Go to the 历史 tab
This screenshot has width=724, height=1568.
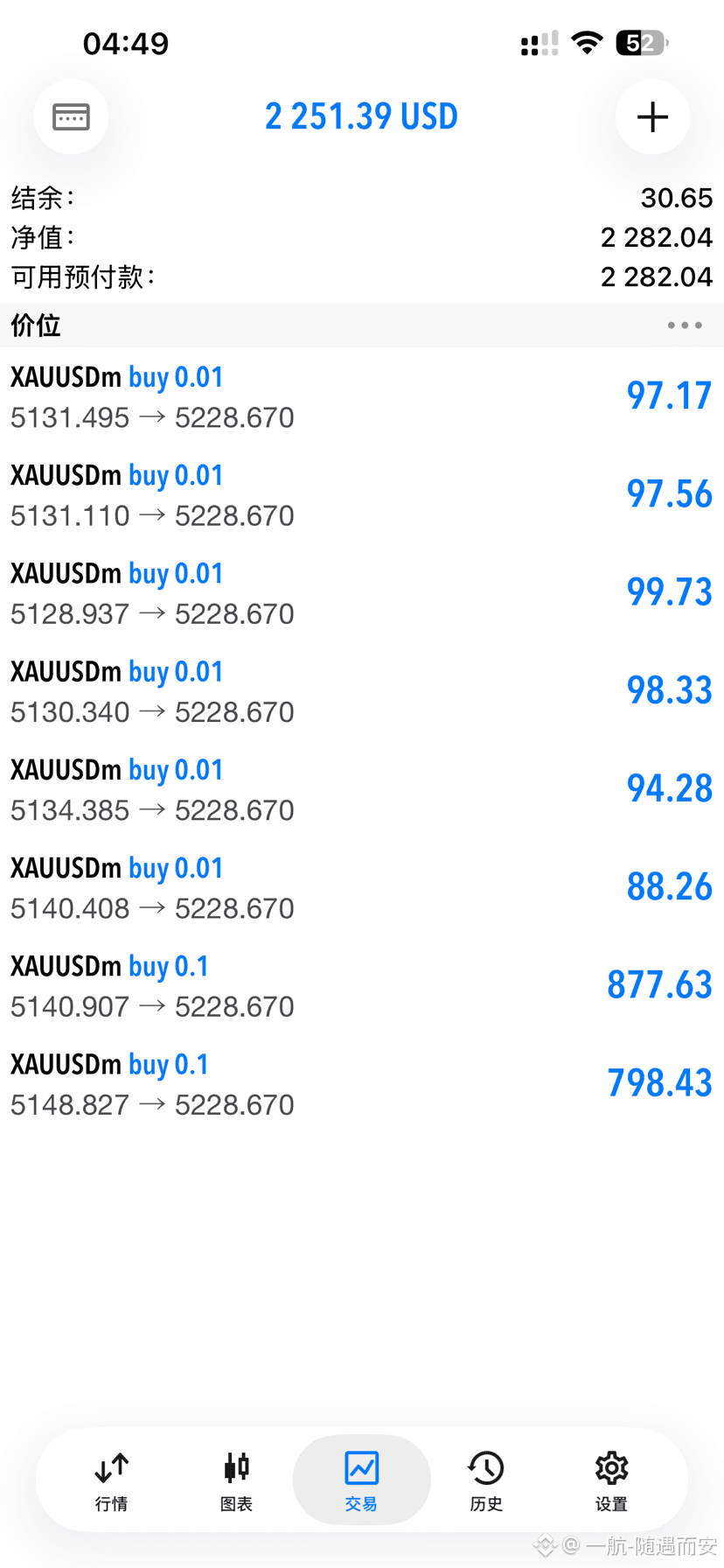point(486,1480)
